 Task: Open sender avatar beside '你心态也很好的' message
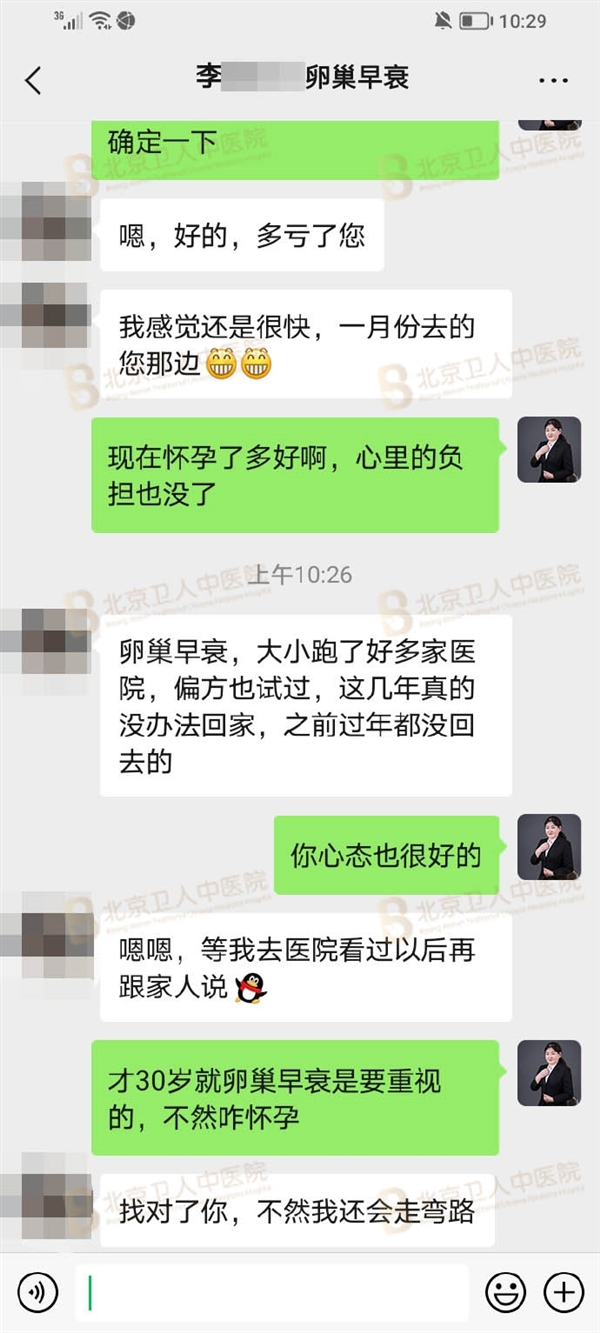tap(549, 846)
